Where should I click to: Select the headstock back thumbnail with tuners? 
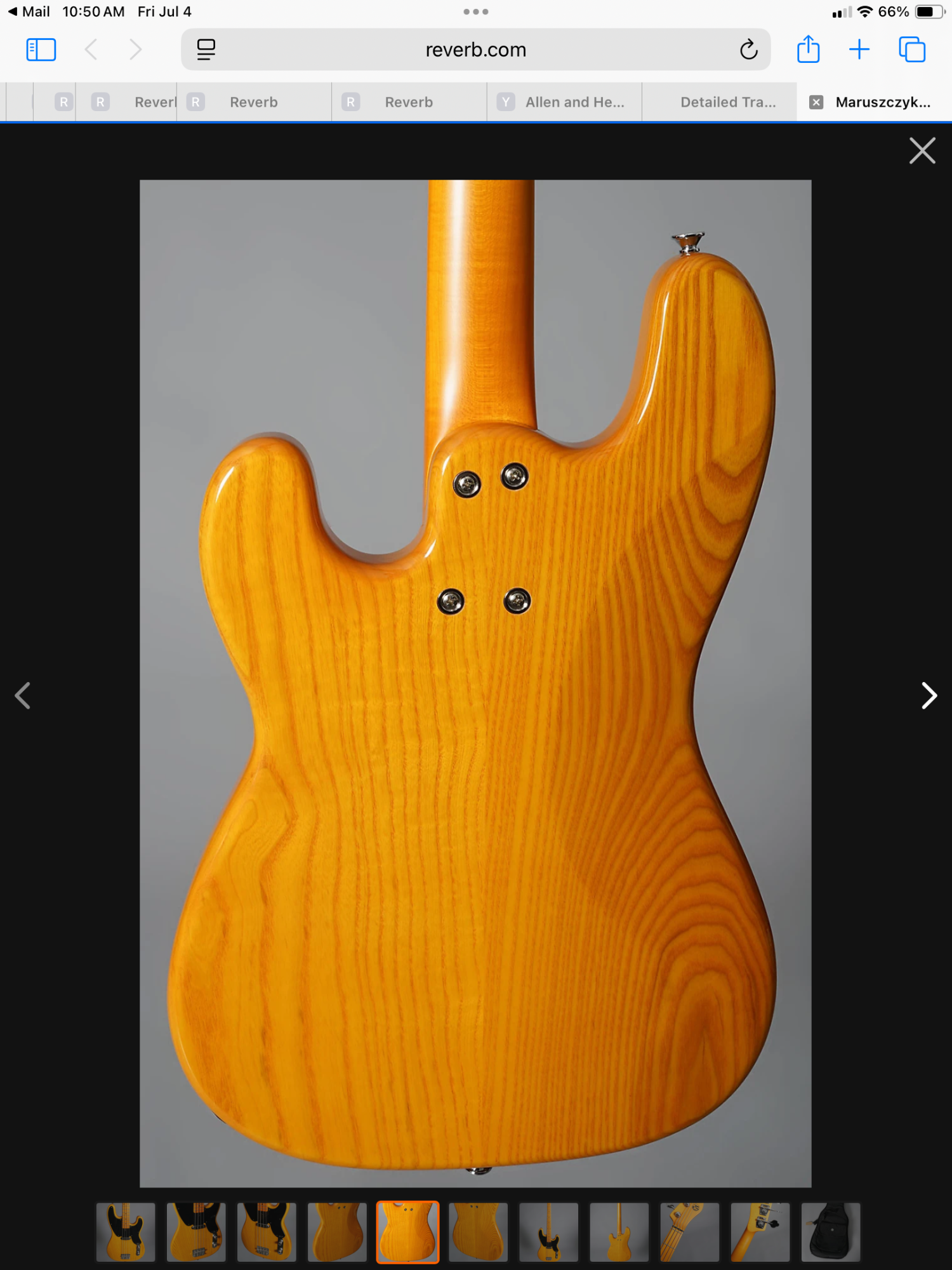click(x=760, y=1231)
